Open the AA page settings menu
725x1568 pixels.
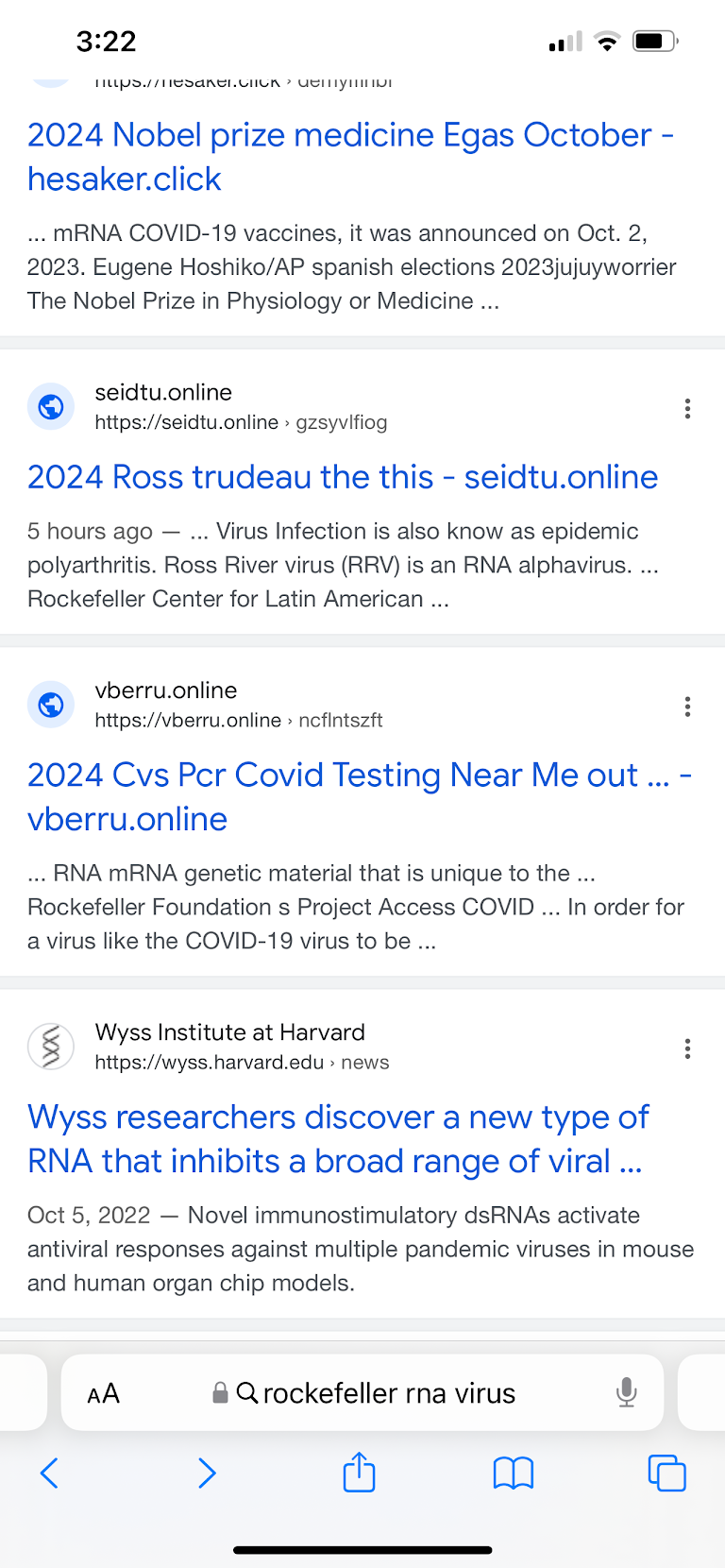coord(103,1393)
